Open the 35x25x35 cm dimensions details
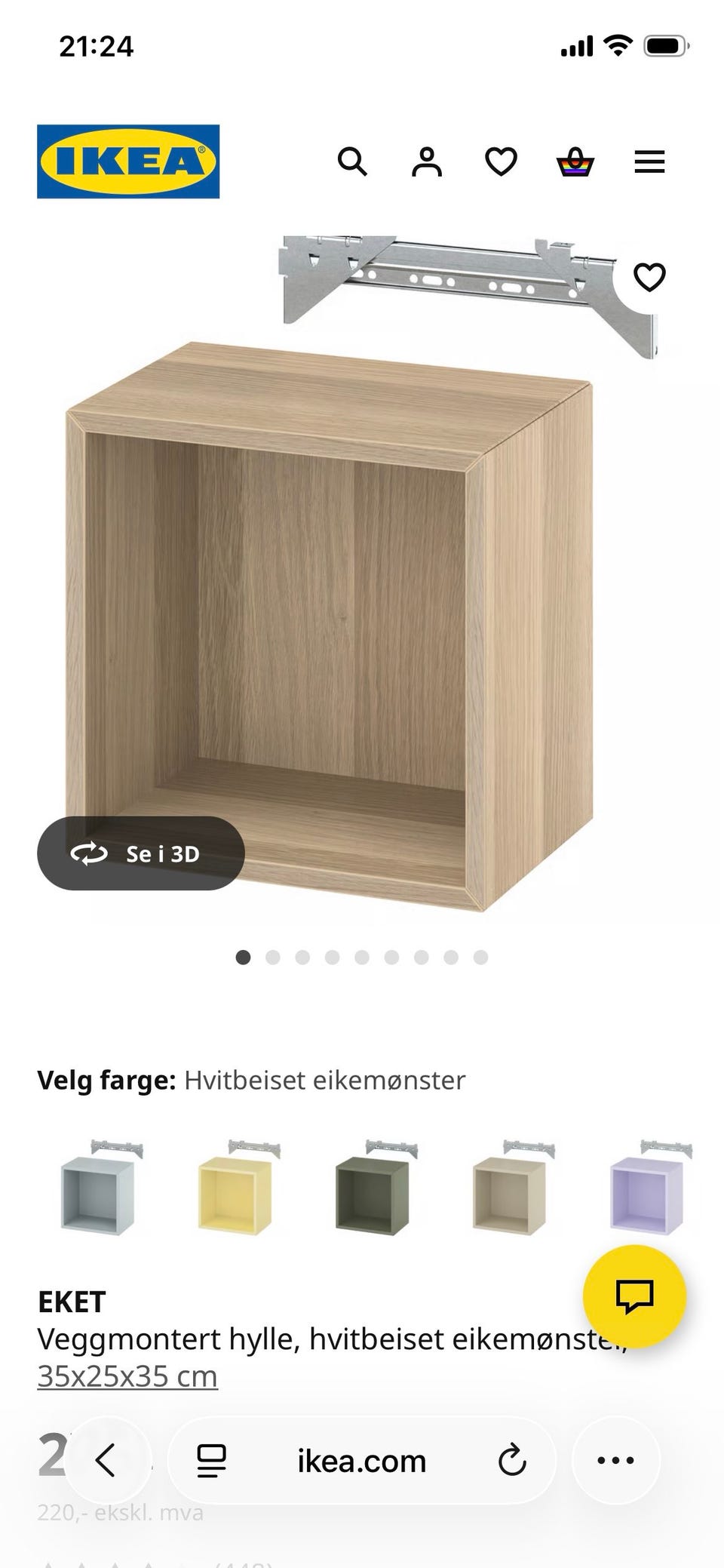 127,1375
